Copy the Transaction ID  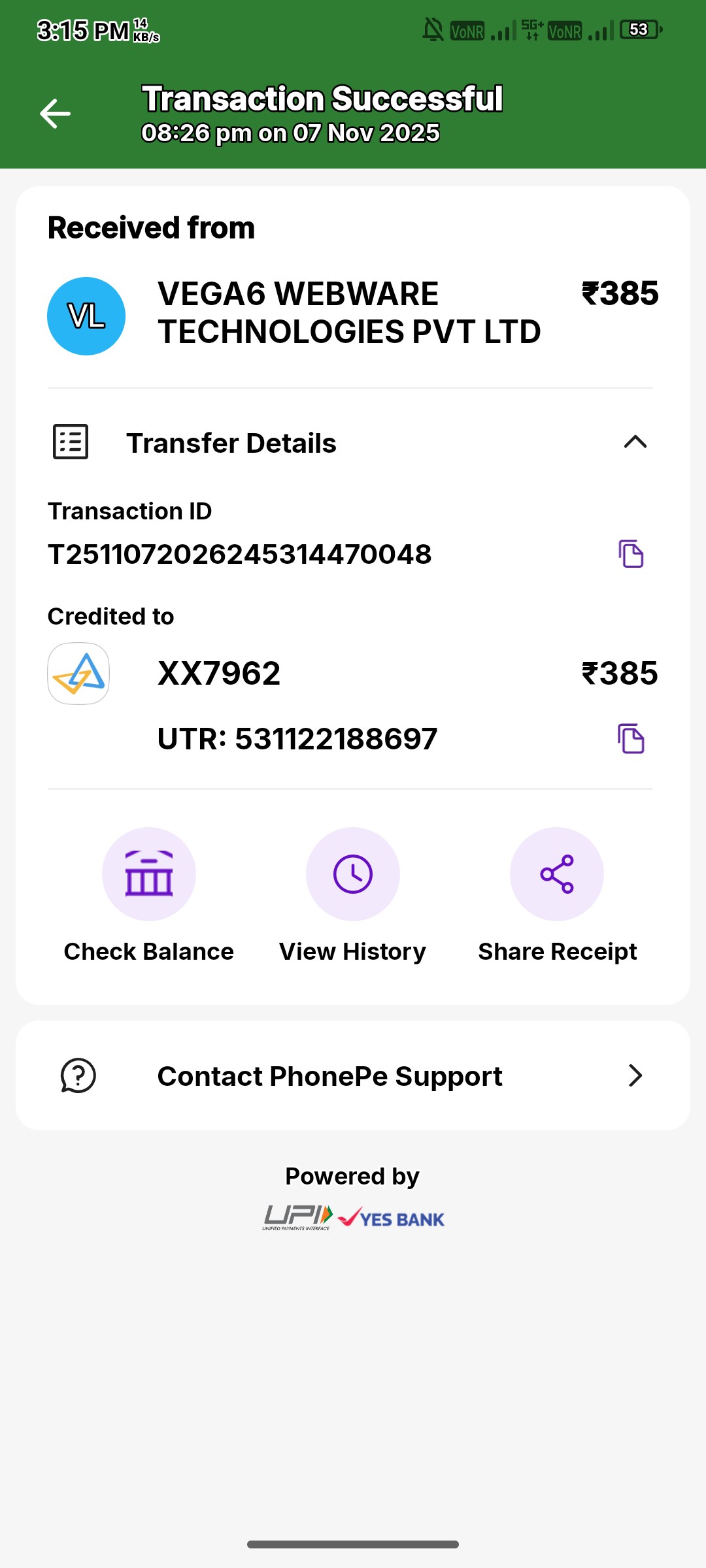click(631, 554)
